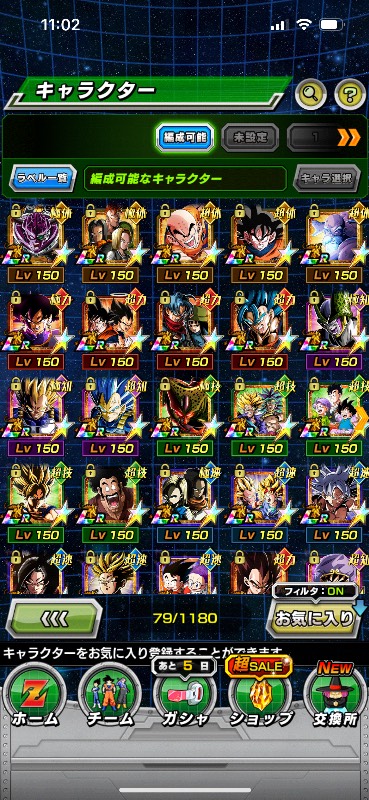
Task: Select the red Cell Max card
Action: pos(185,417)
